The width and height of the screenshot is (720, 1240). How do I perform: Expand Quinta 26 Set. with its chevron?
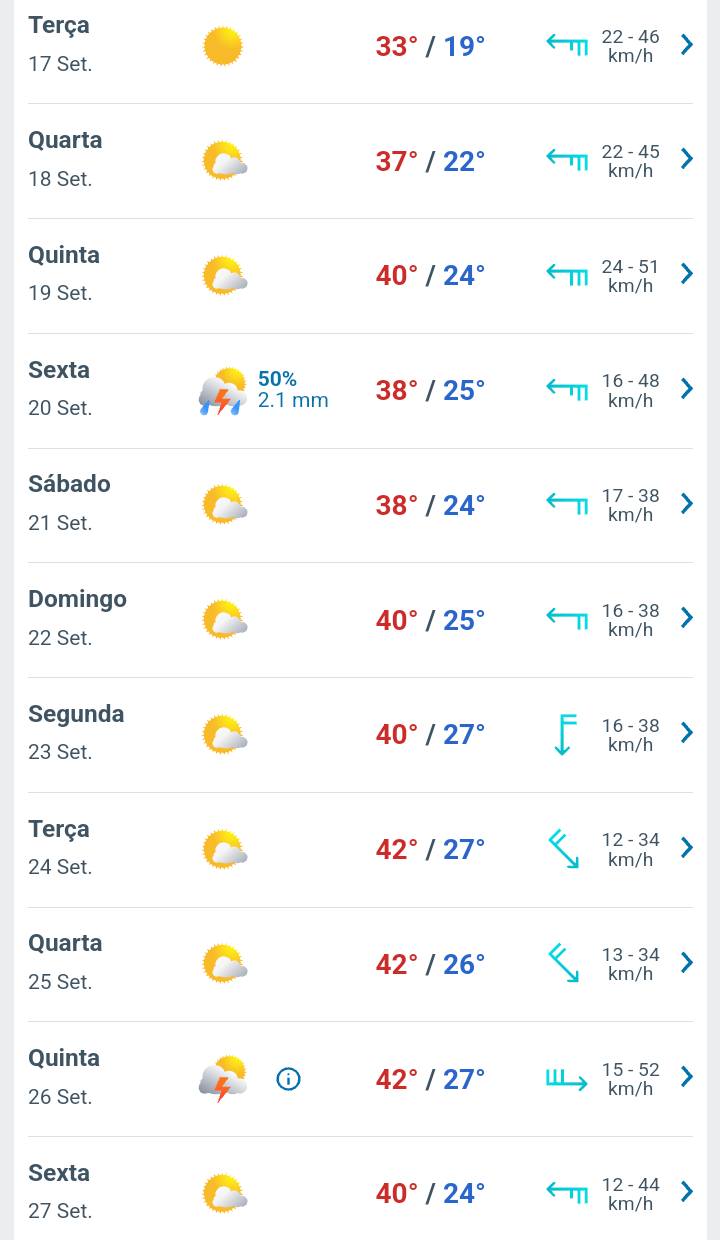(x=687, y=1077)
